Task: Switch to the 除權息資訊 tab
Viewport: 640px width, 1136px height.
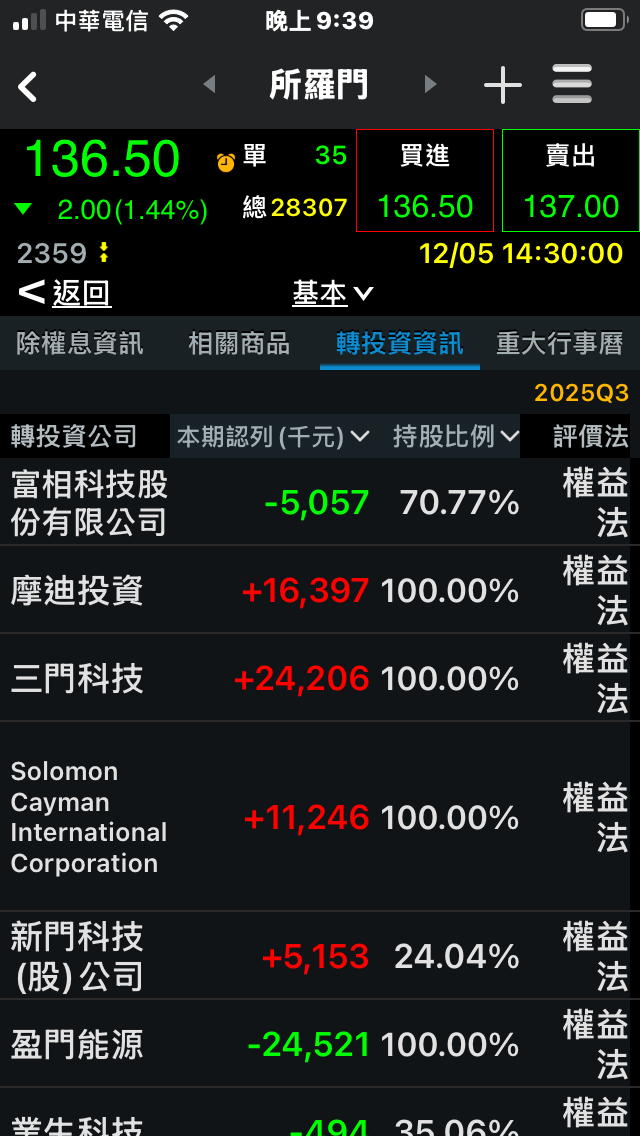Action: [x=80, y=344]
